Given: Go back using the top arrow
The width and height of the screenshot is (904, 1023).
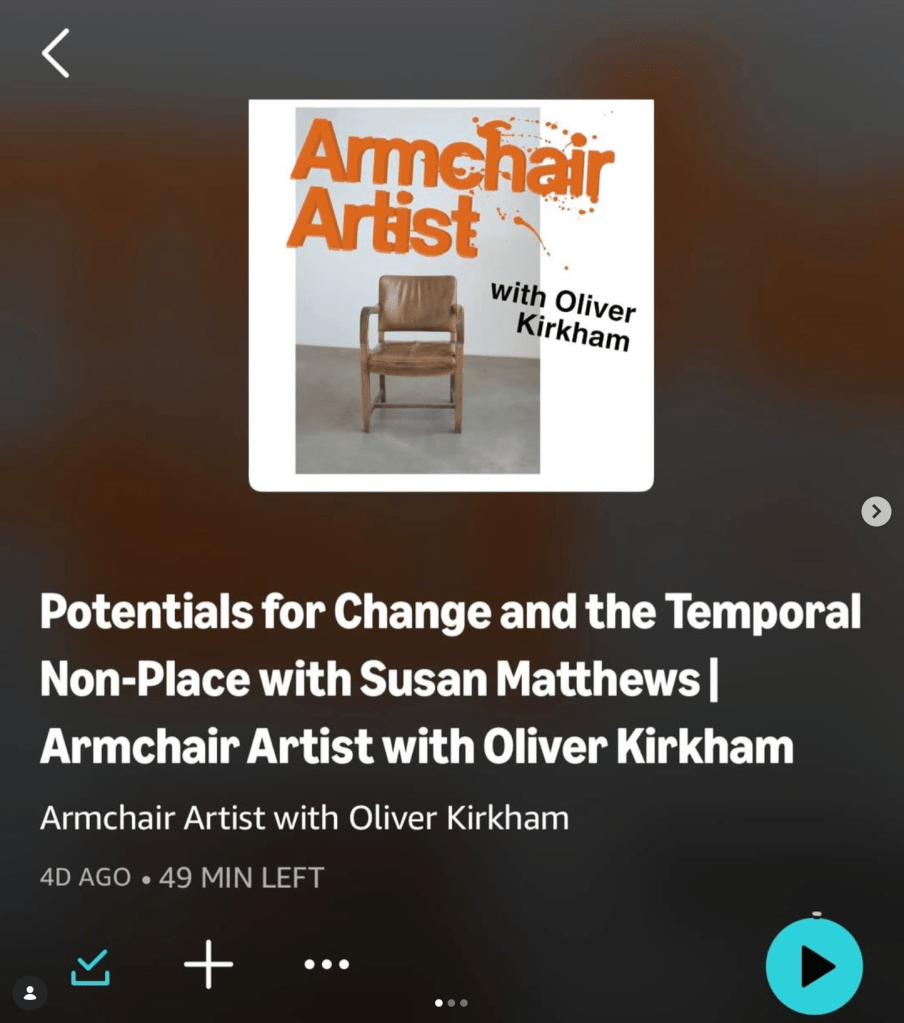Looking at the screenshot, I should [56, 54].
